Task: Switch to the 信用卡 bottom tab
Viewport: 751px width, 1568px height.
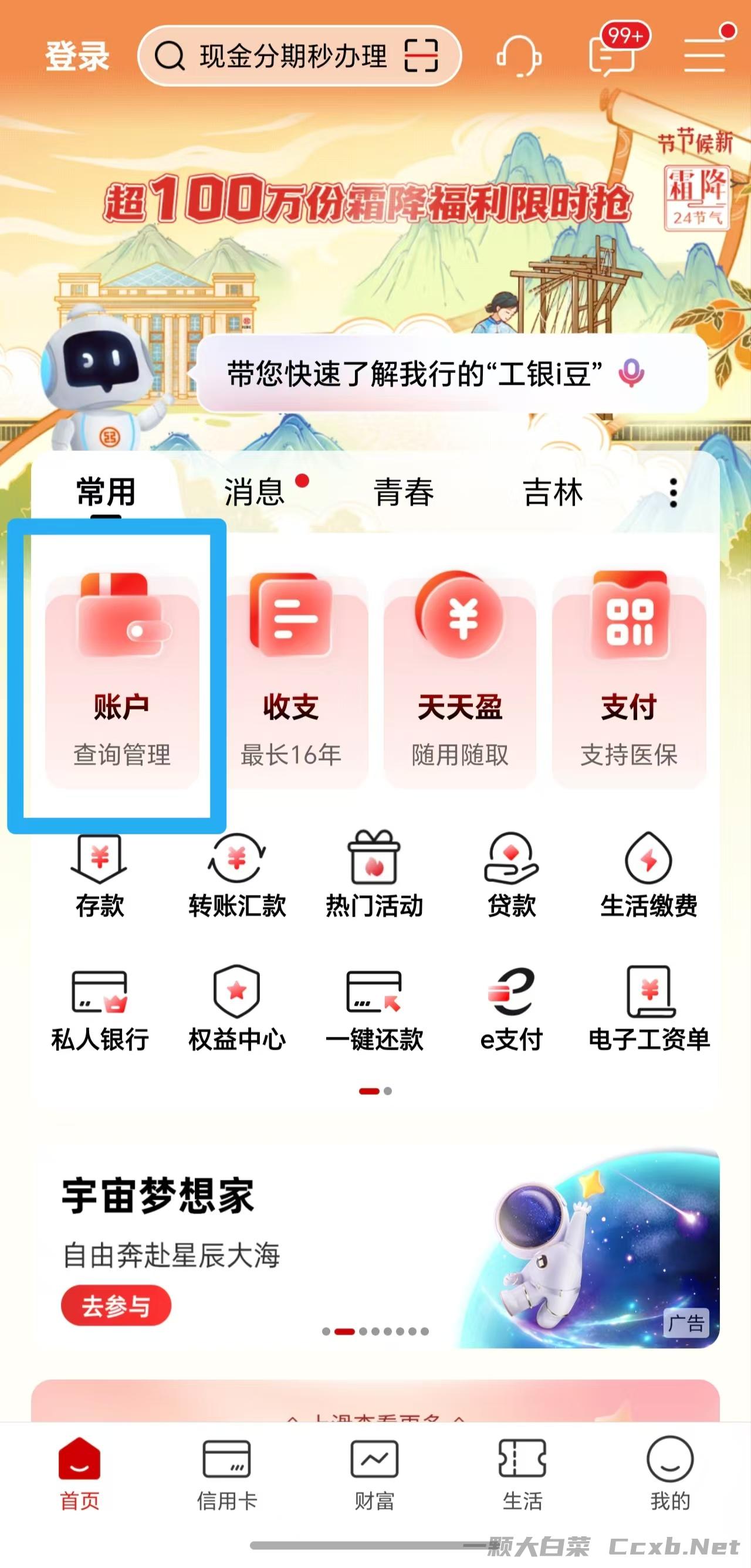Action: coord(226,1474)
